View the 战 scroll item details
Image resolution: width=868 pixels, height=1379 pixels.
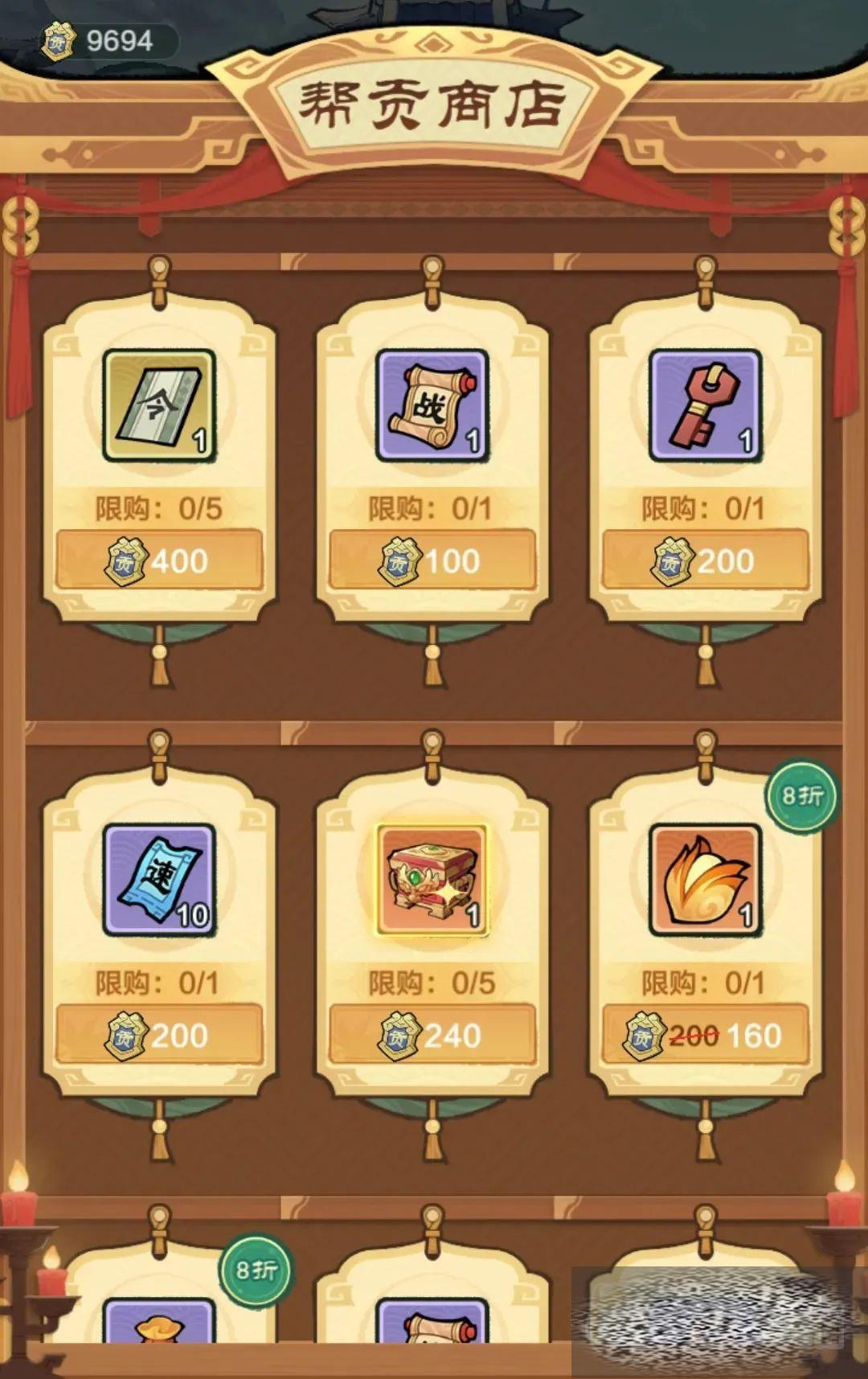click(x=432, y=404)
